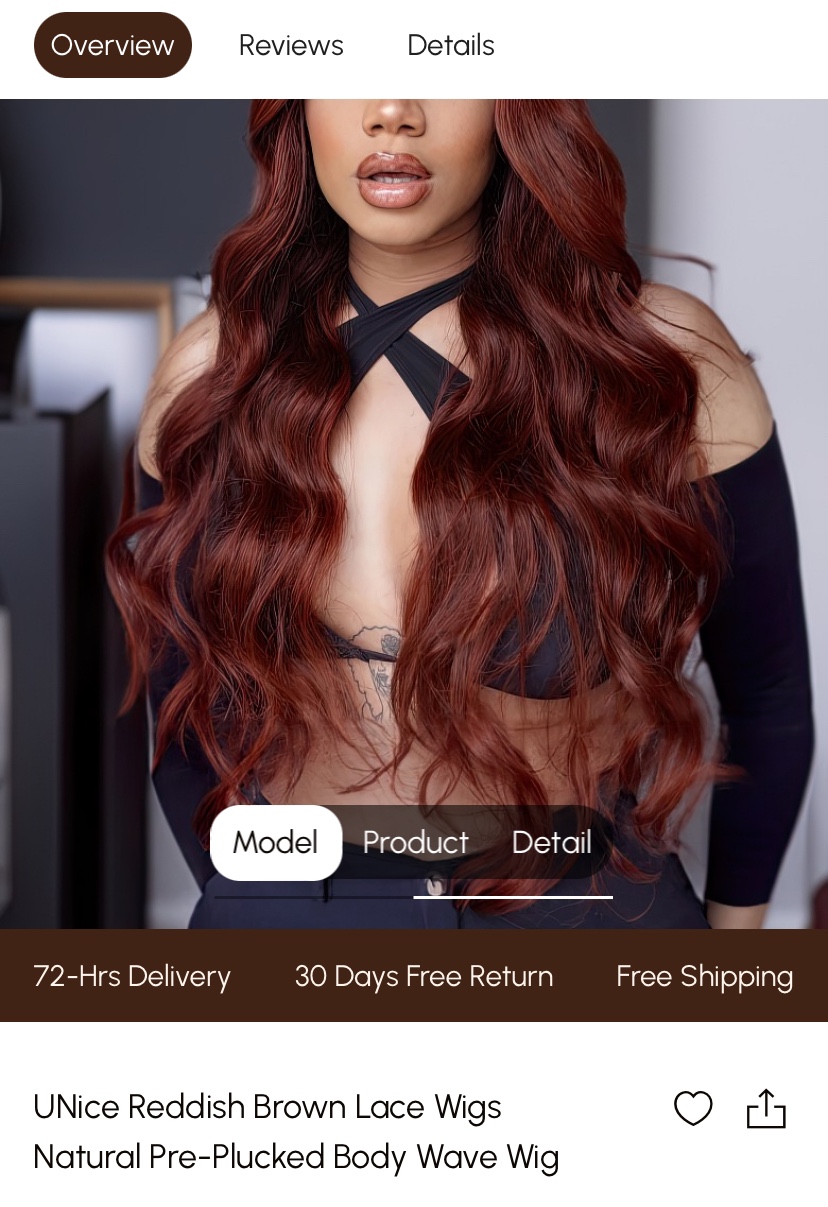The width and height of the screenshot is (828, 1207).
Task: Share this wig product
Action: [766, 1108]
